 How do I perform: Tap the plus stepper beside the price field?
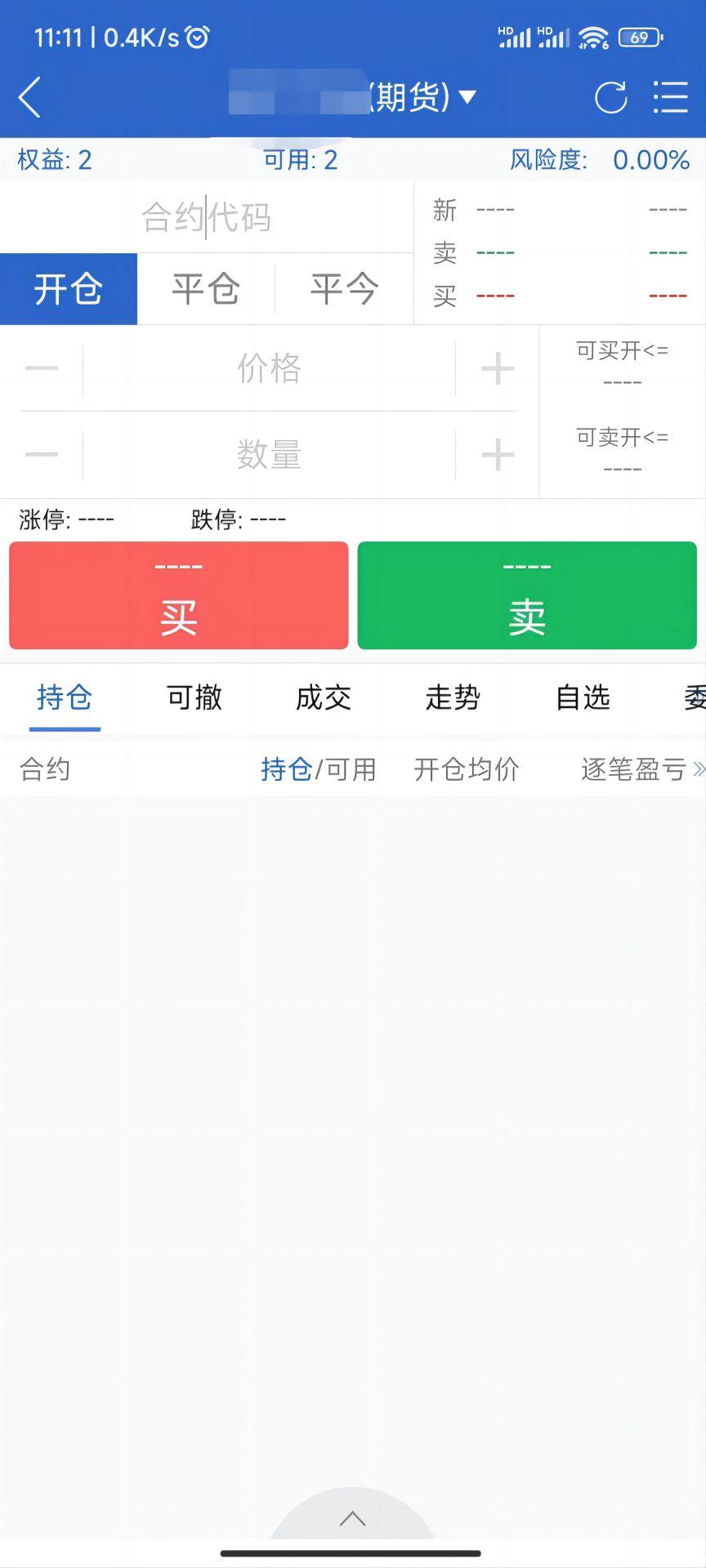[x=497, y=369]
